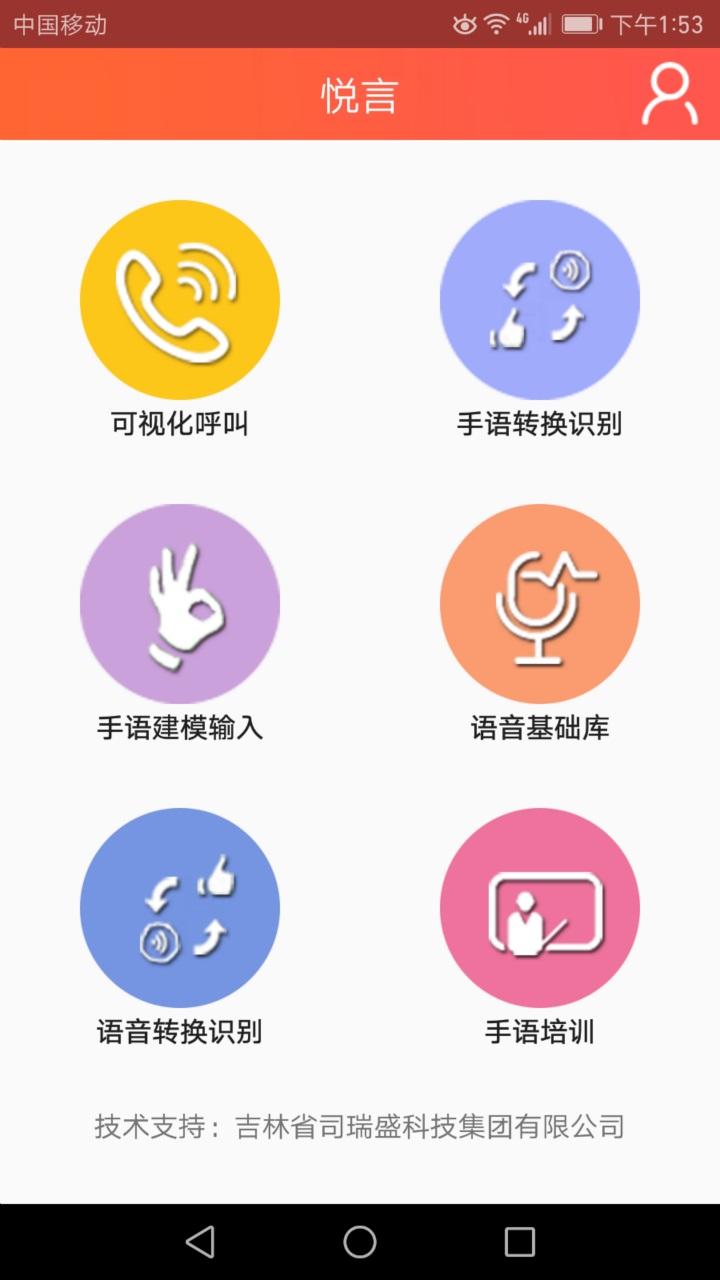The height and width of the screenshot is (1280, 720).
Task: Select 语音转换识别 voice conversion recognition
Action: click(x=180, y=908)
